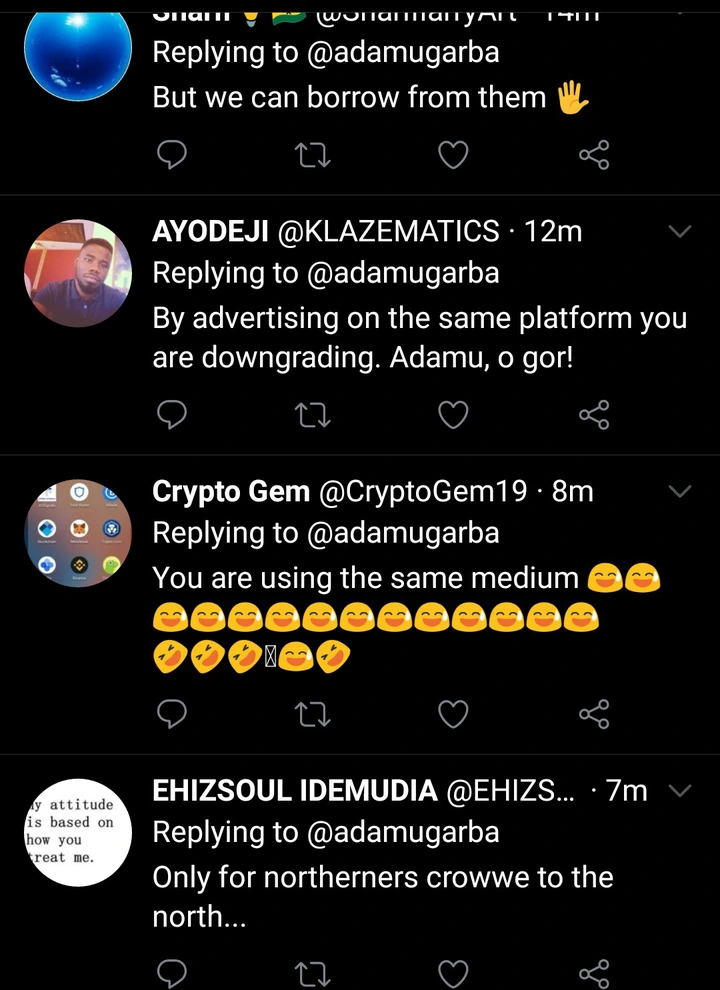Retweet AYODEJI's tweet
The height and width of the screenshot is (990, 720).
click(x=314, y=414)
